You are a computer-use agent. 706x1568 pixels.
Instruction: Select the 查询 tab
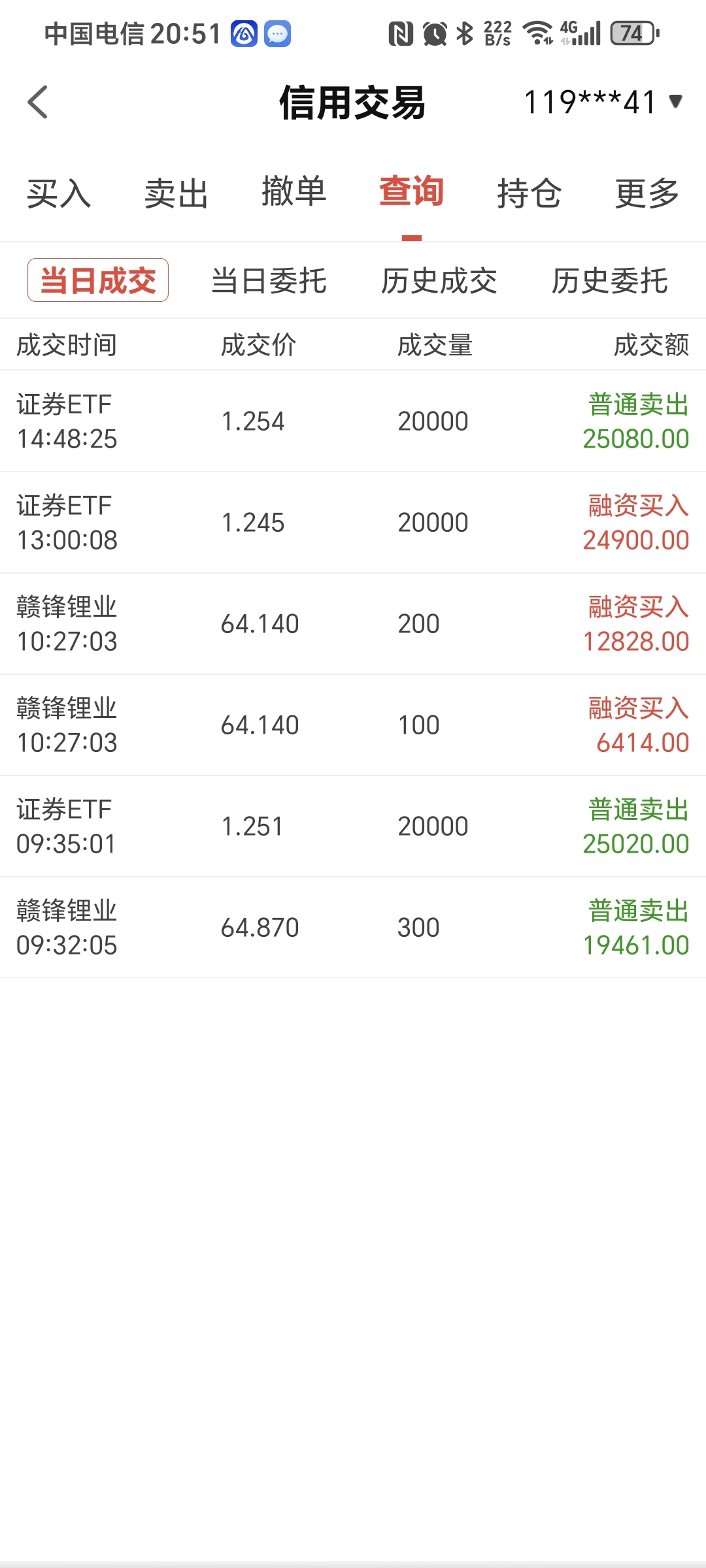(x=412, y=192)
